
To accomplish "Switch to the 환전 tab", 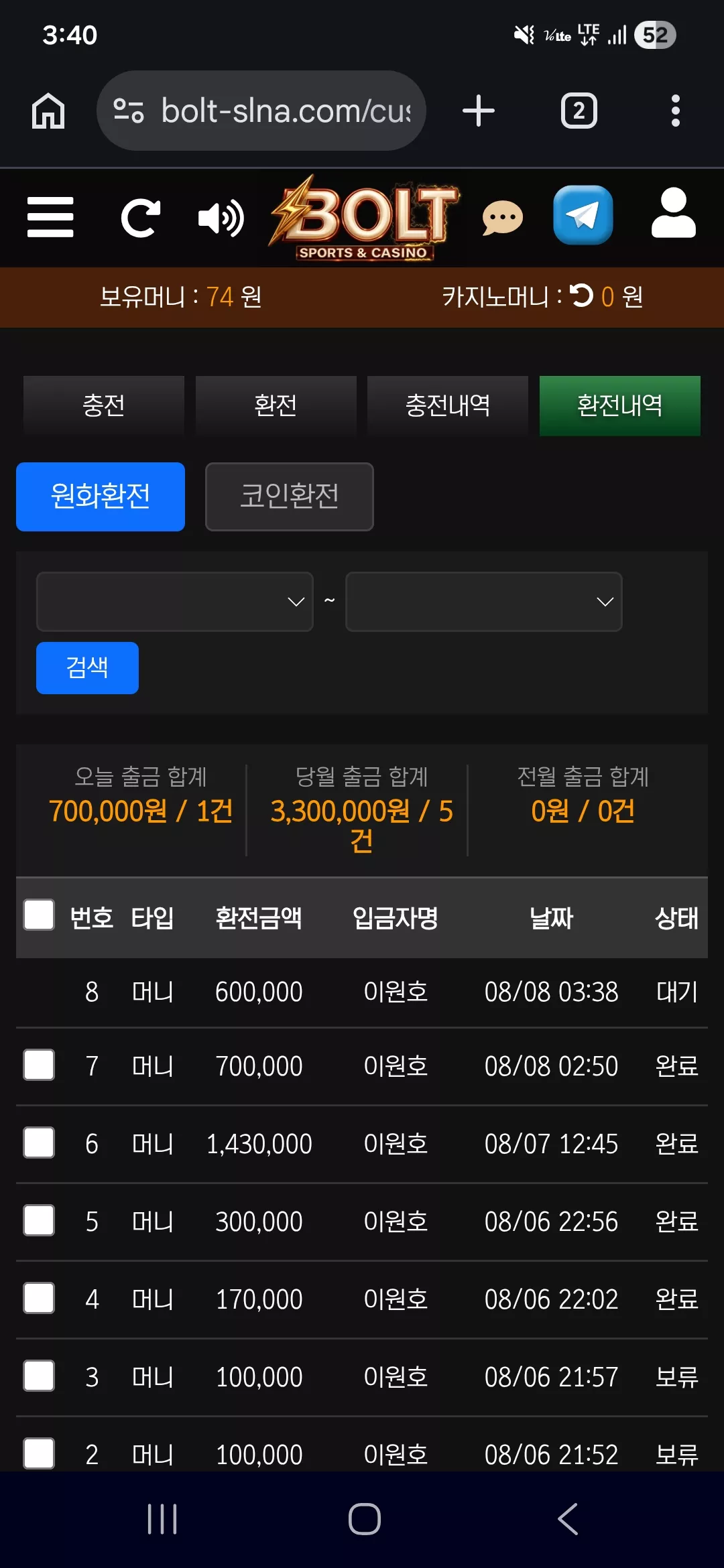I will pos(276,406).
